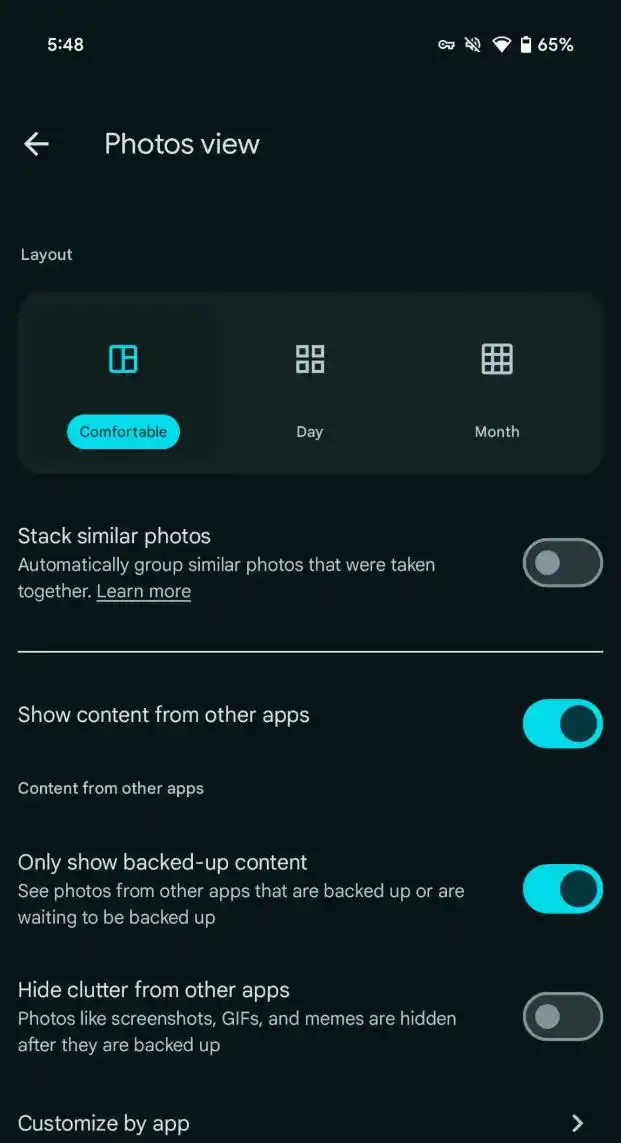The image size is (621, 1143).
Task: Turn off Show content from other apps
Action: click(x=562, y=724)
